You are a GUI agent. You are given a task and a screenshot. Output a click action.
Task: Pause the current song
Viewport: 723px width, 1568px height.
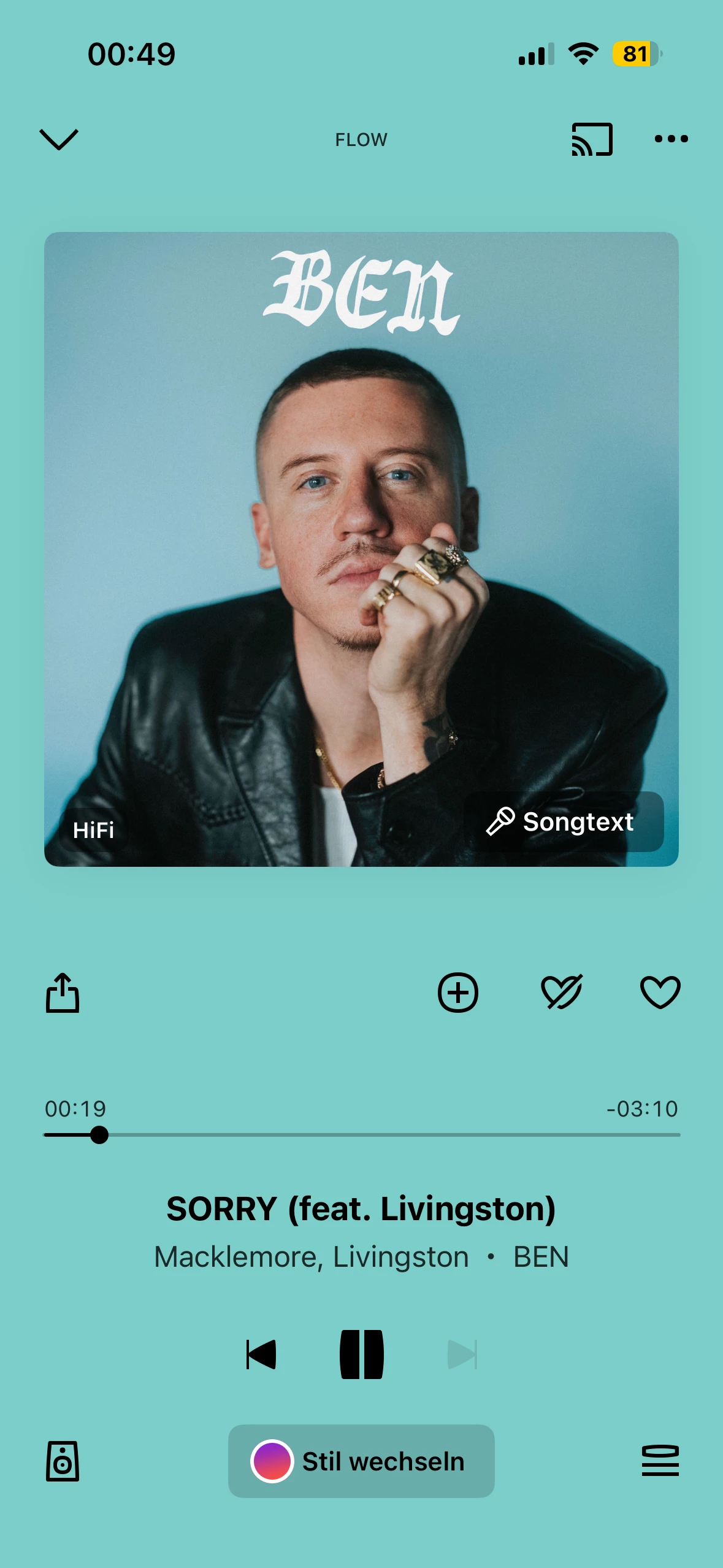tap(362, 1355)
